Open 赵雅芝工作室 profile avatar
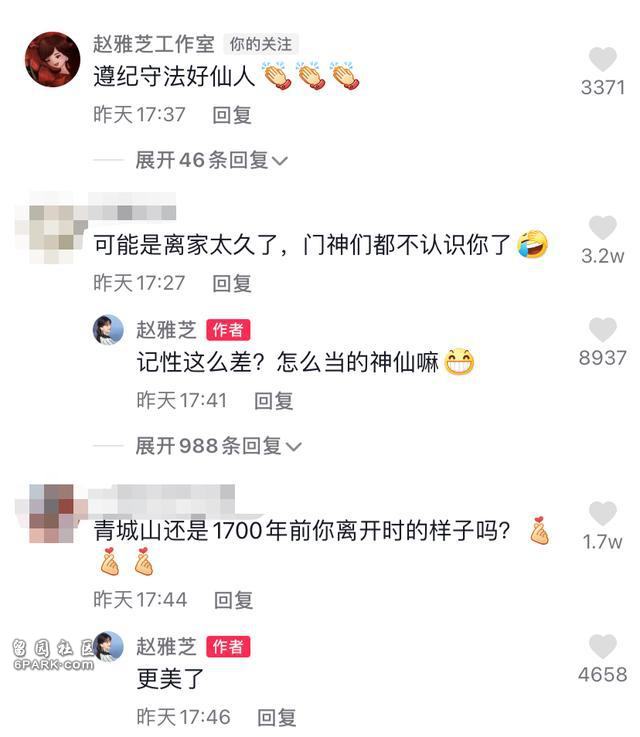 (52, 59)
